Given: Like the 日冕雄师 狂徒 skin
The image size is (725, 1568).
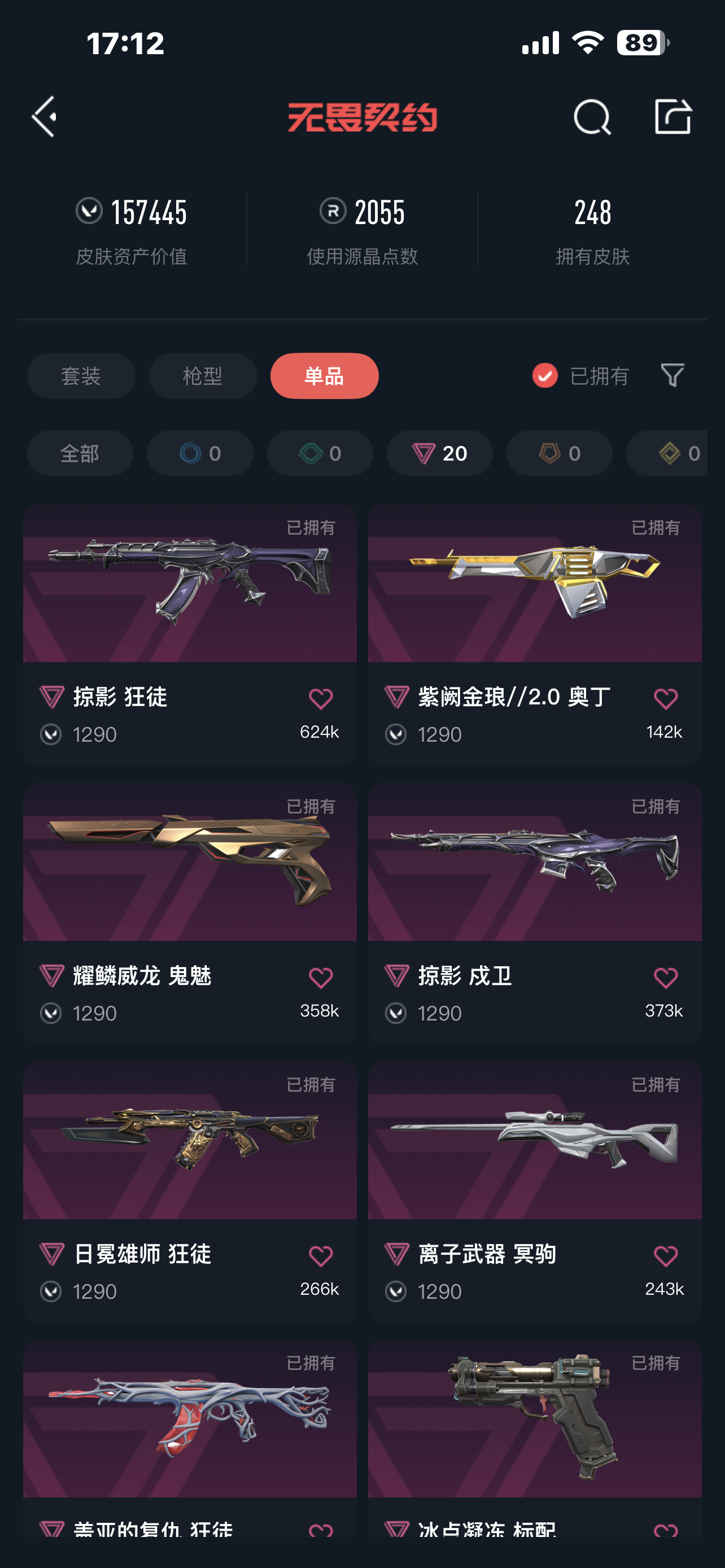Looking at the screenshot, I should click(x=320, y=1256).
